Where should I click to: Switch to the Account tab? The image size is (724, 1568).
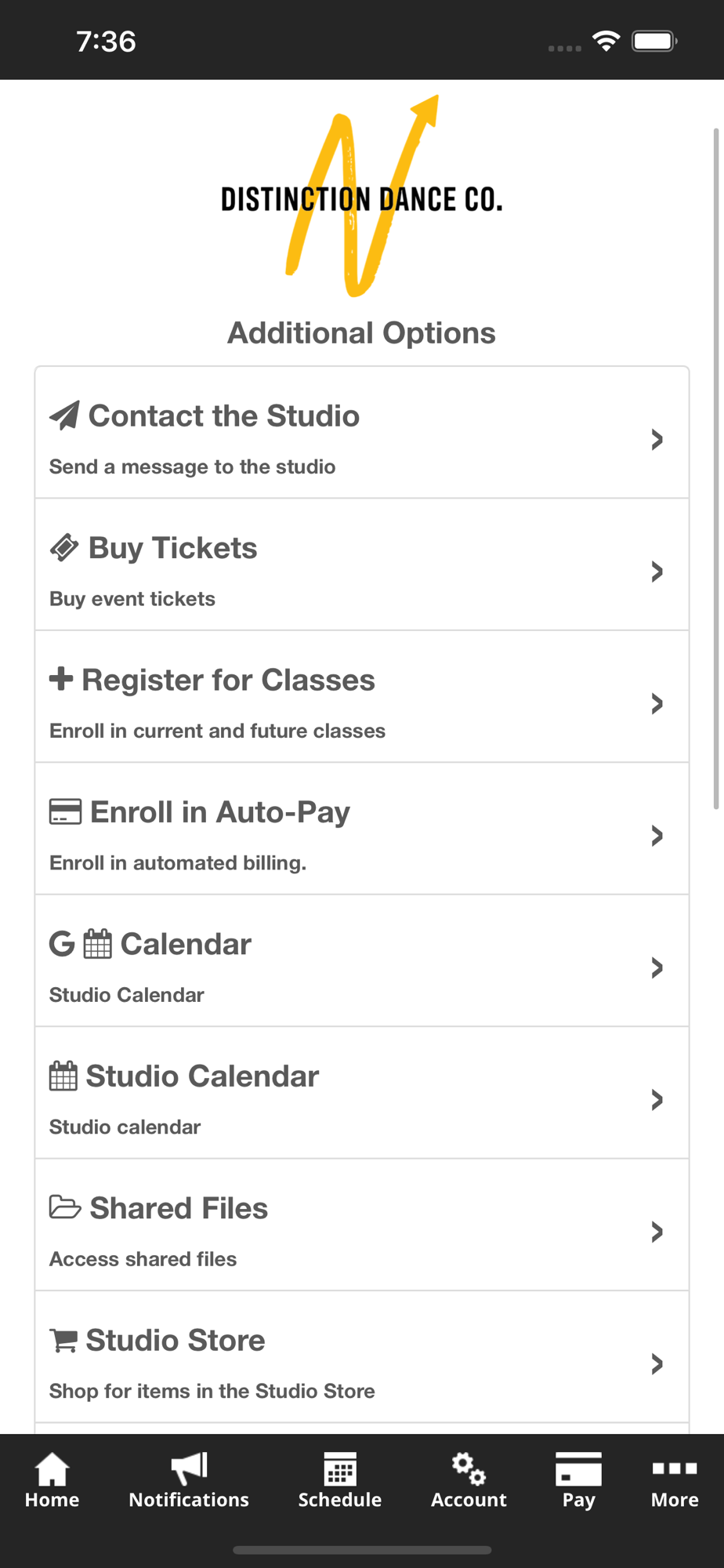(469, 1480)
